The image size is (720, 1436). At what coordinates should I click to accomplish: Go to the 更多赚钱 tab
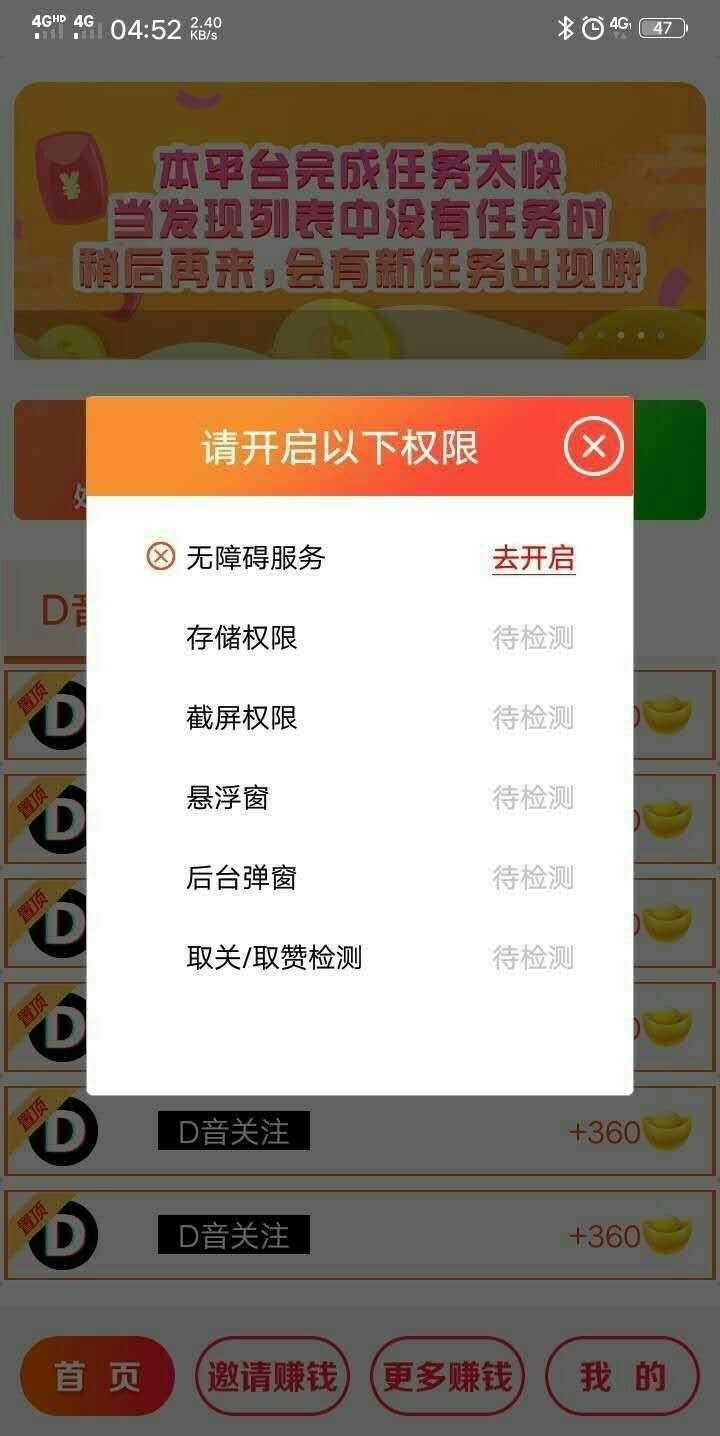pos(447,1377)
